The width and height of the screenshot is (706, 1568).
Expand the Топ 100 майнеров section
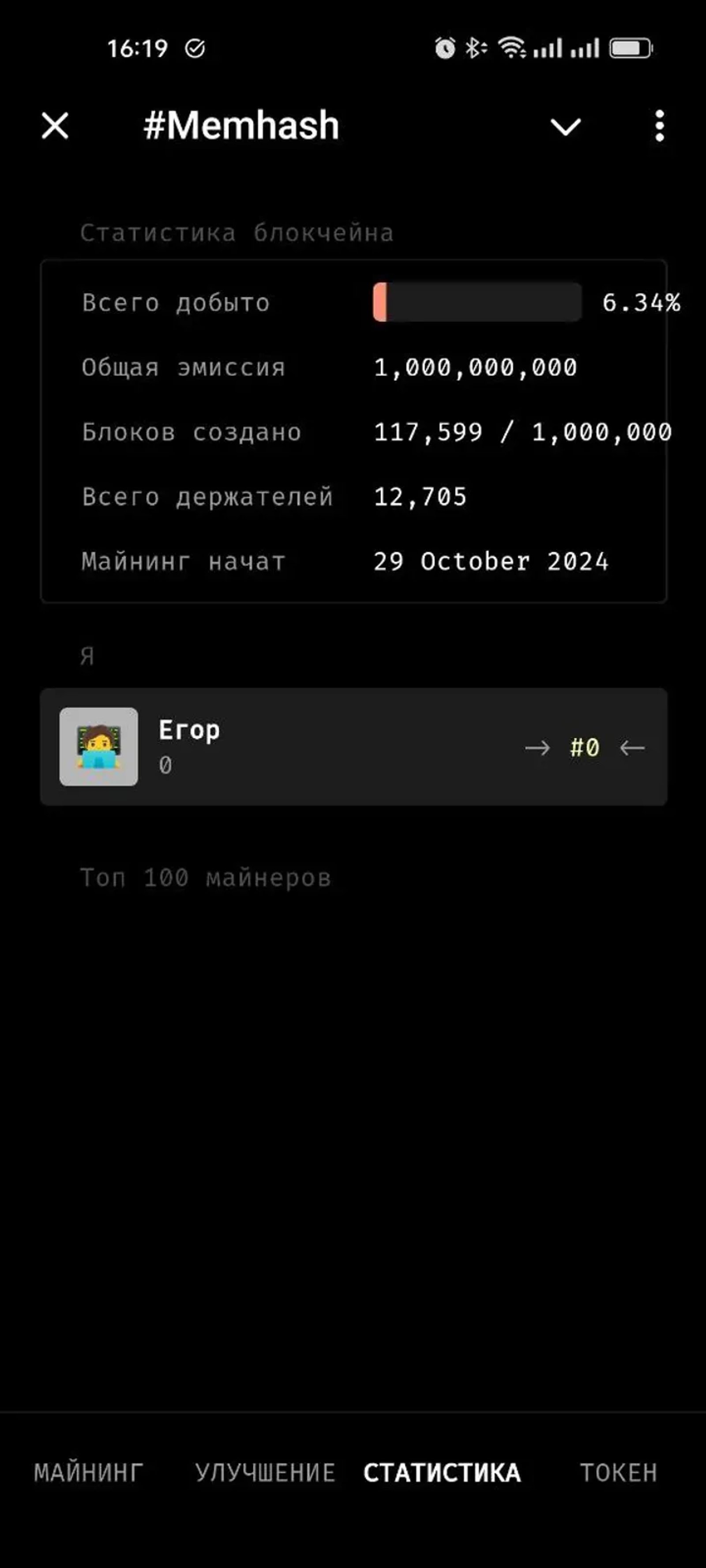[x=206, y=877]
